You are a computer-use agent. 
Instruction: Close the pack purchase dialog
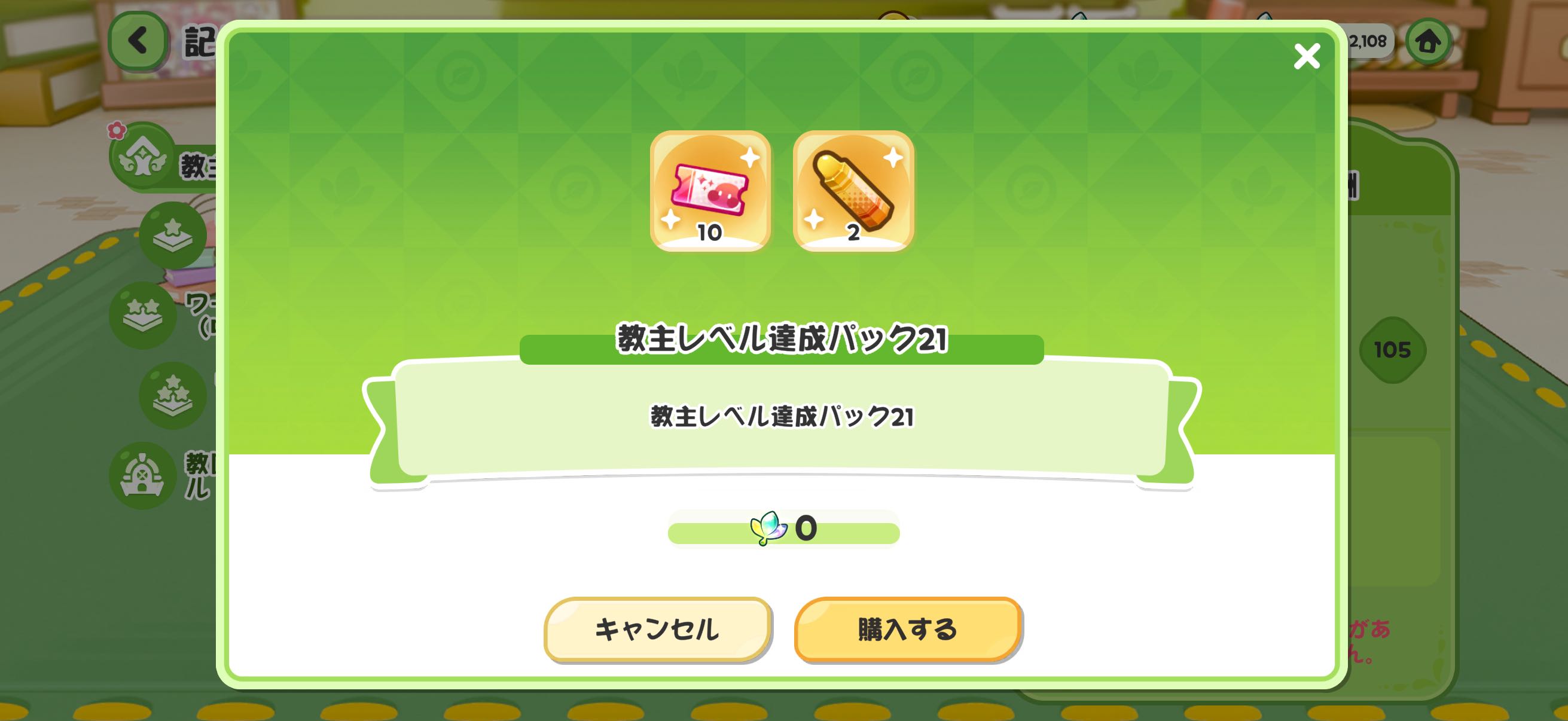(x=1306, y=56)
